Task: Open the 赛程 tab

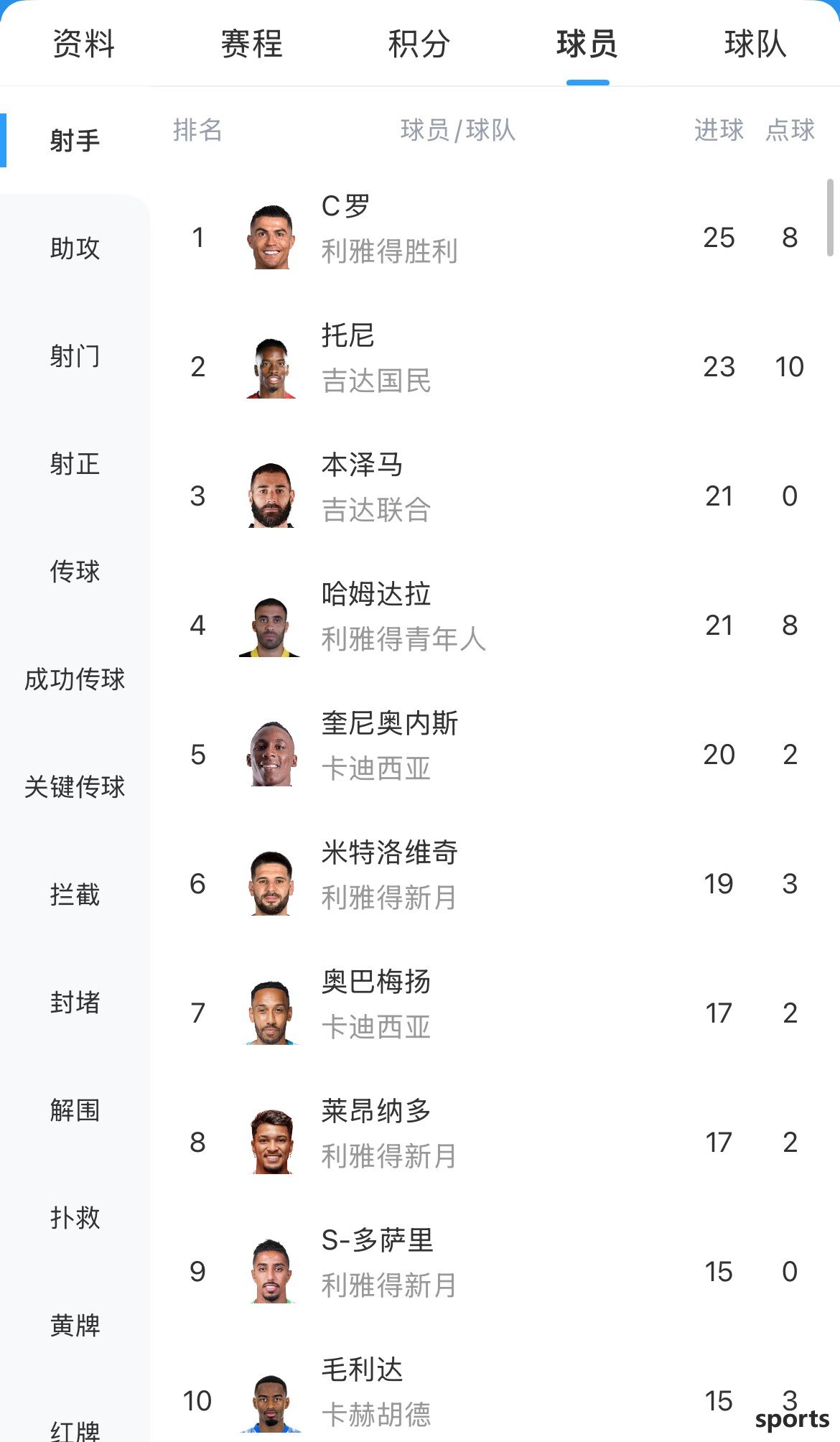Action: coord(252,44)
